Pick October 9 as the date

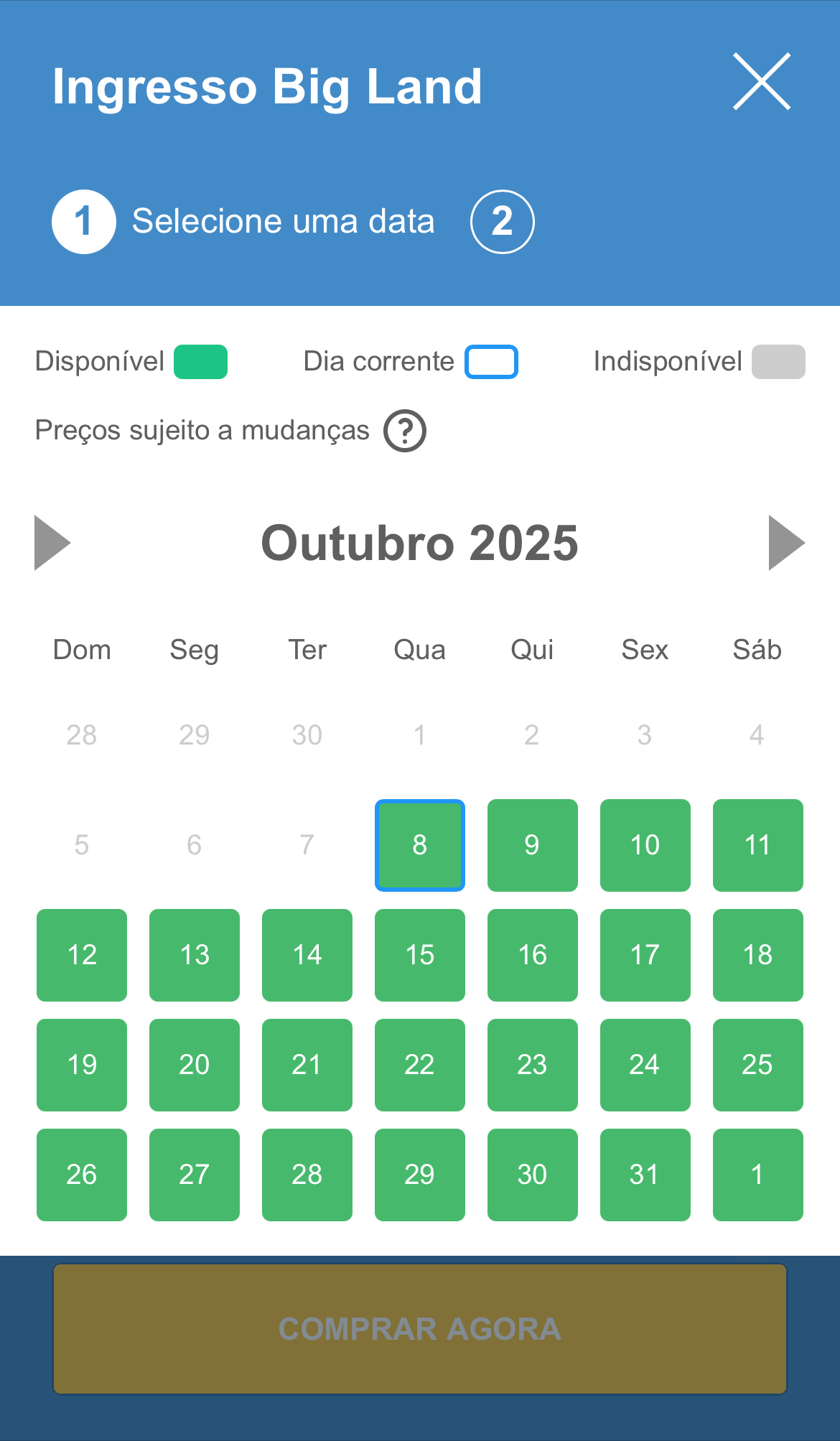532,845
